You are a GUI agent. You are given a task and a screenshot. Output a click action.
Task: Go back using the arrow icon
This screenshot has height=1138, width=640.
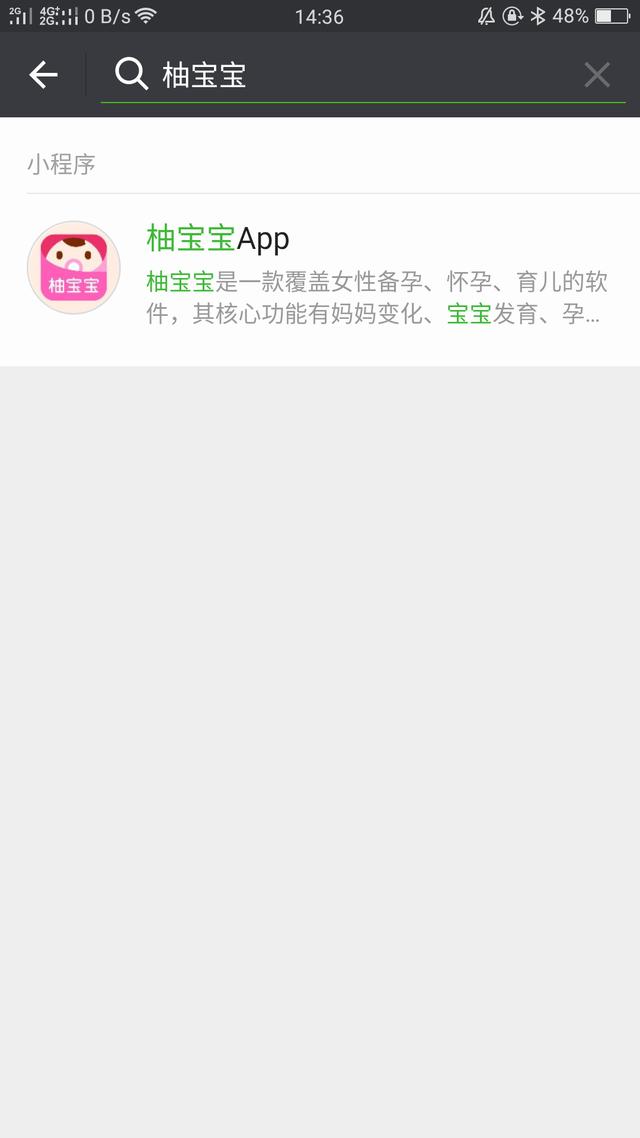(x=43, y=75)
